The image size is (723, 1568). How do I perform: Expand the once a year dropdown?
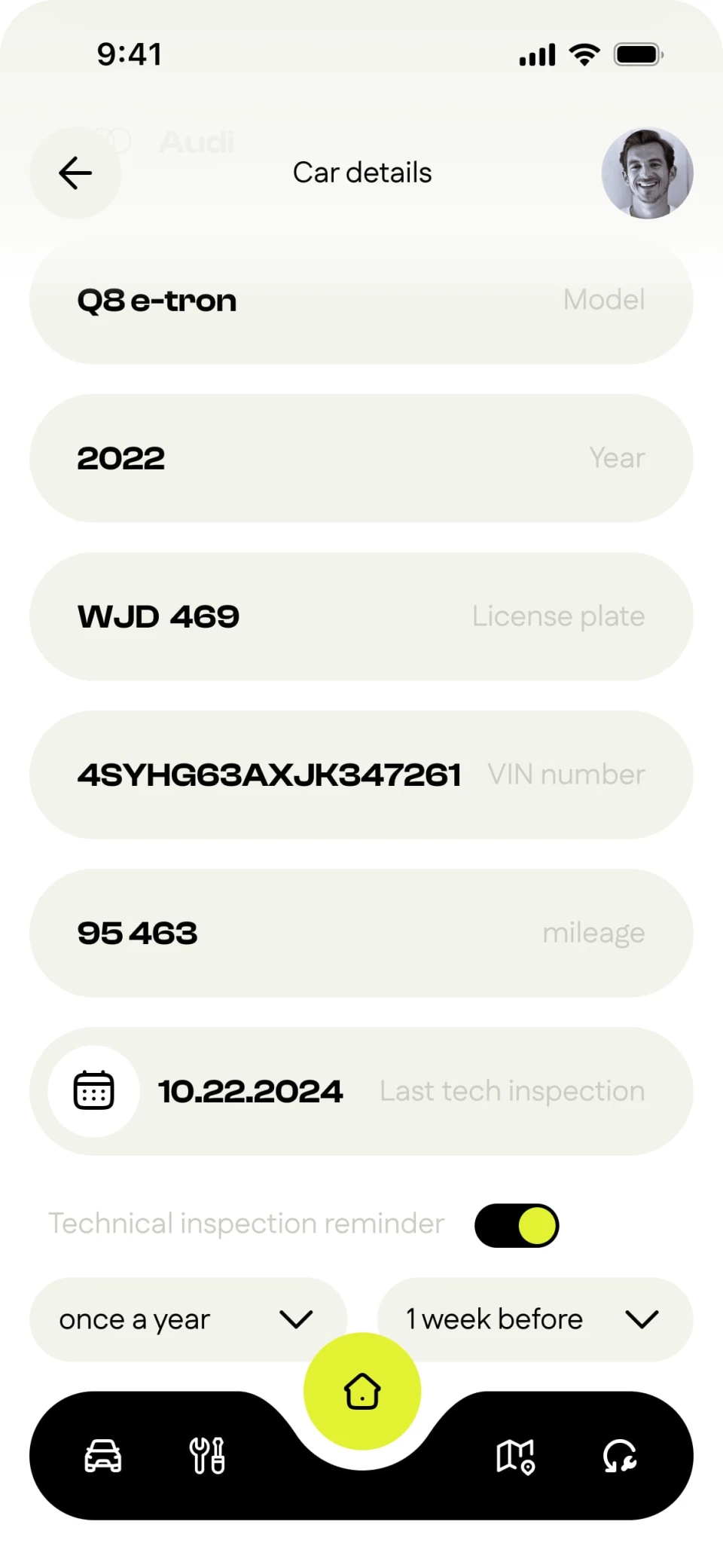[188, 1319]
